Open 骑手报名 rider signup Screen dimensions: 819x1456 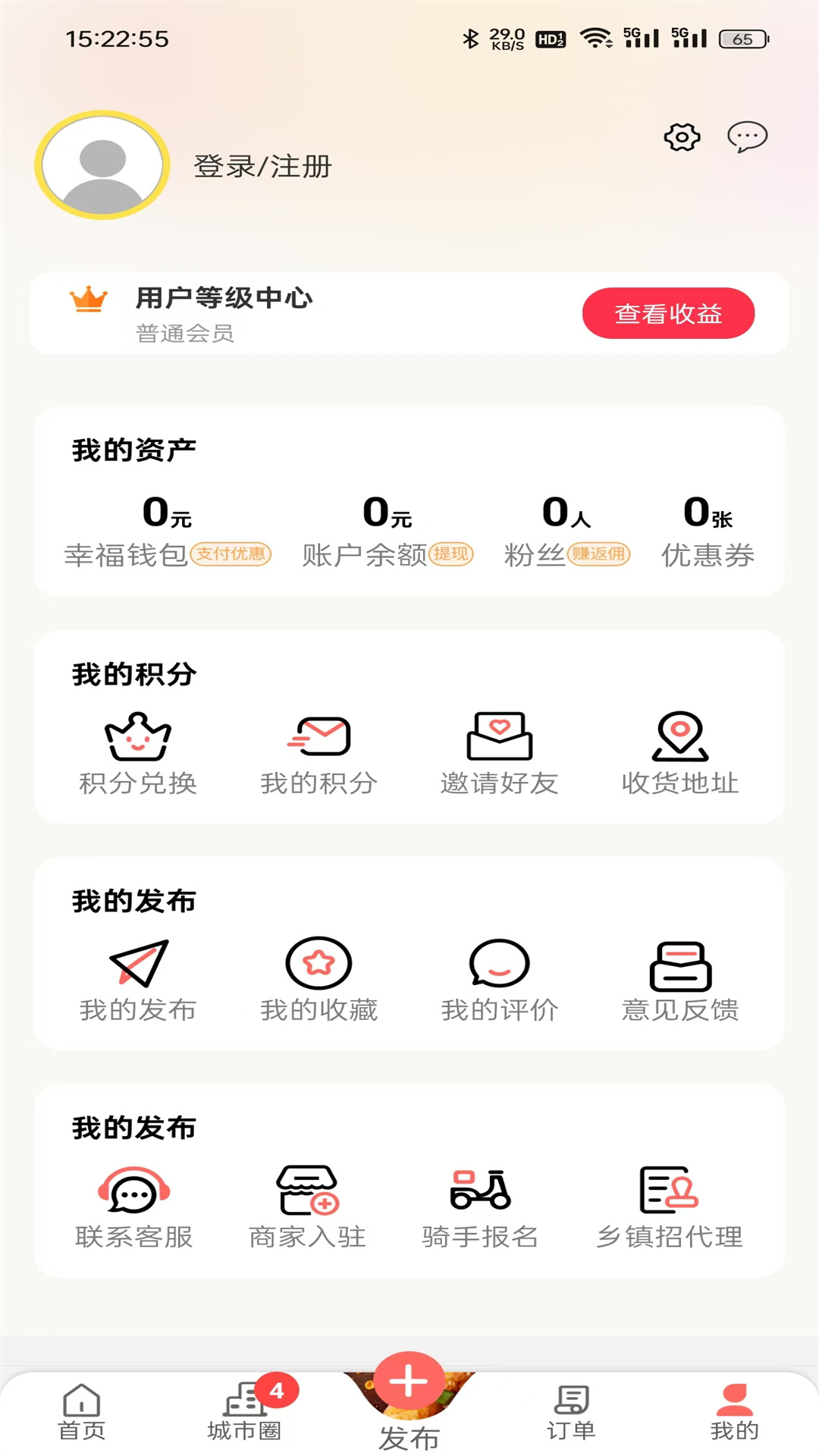point(480,1207)
